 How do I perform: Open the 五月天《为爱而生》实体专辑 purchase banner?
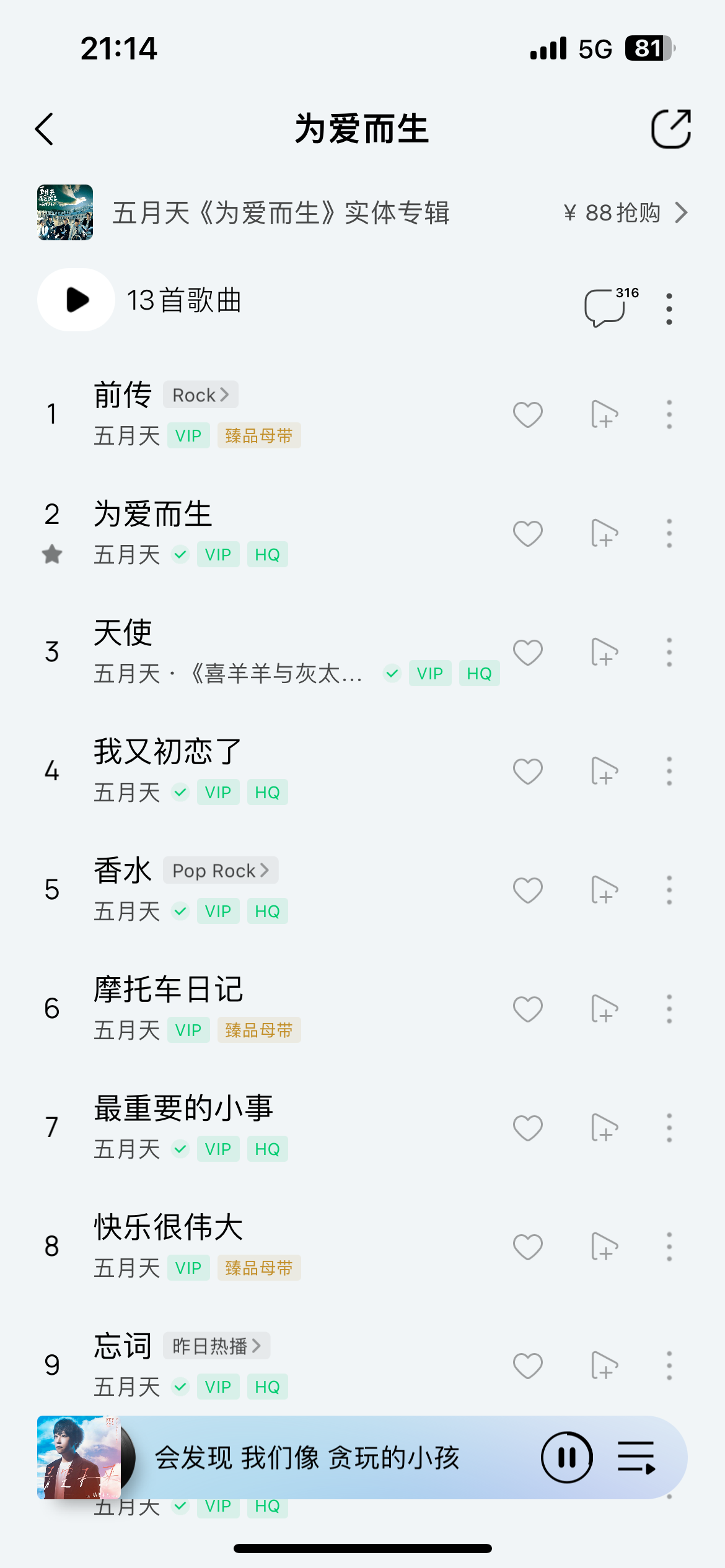(362, 212)
